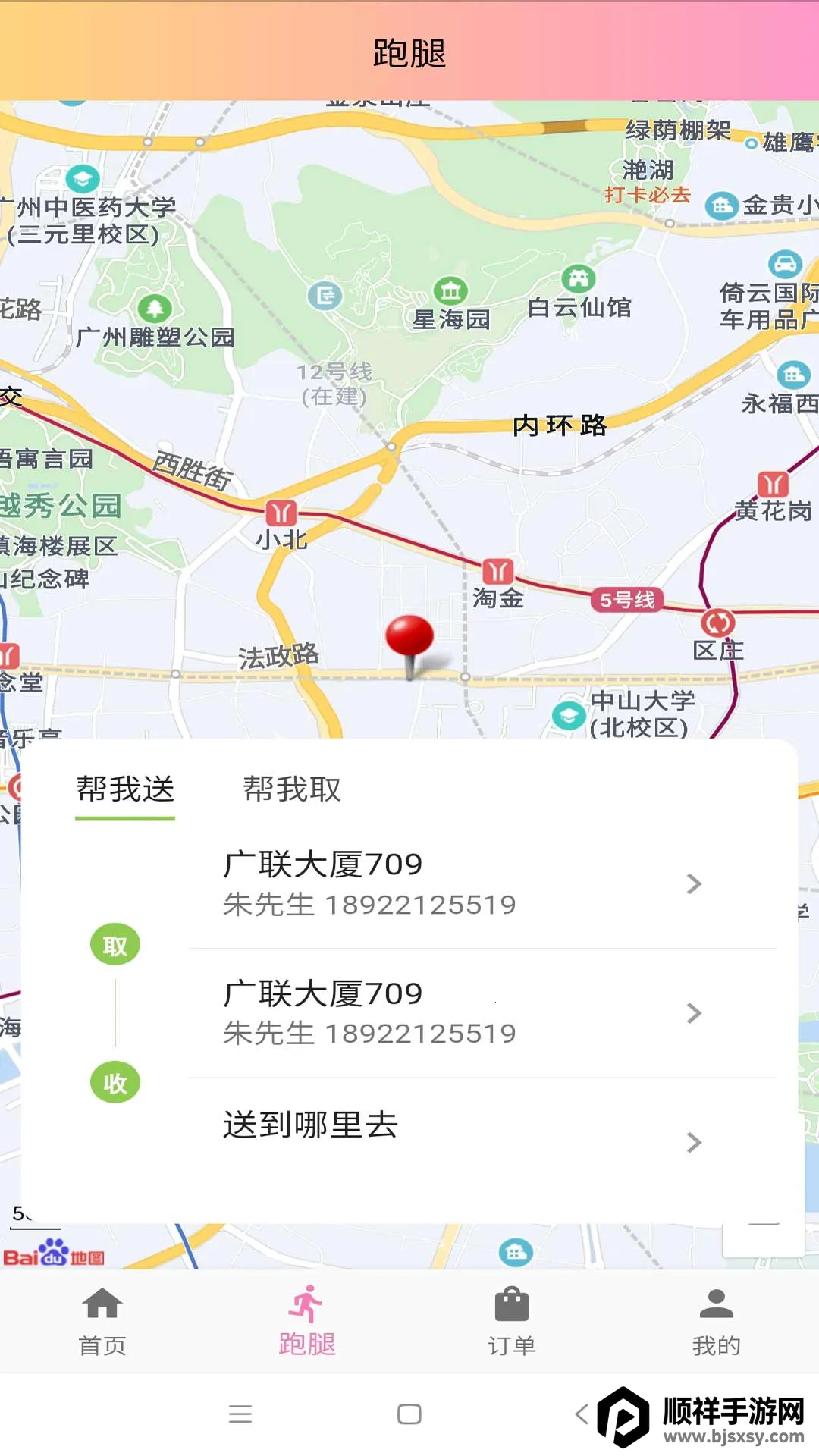Open the system recent apps menu
Viewport: 819px width, 1456px height.
pos(240,1414)
